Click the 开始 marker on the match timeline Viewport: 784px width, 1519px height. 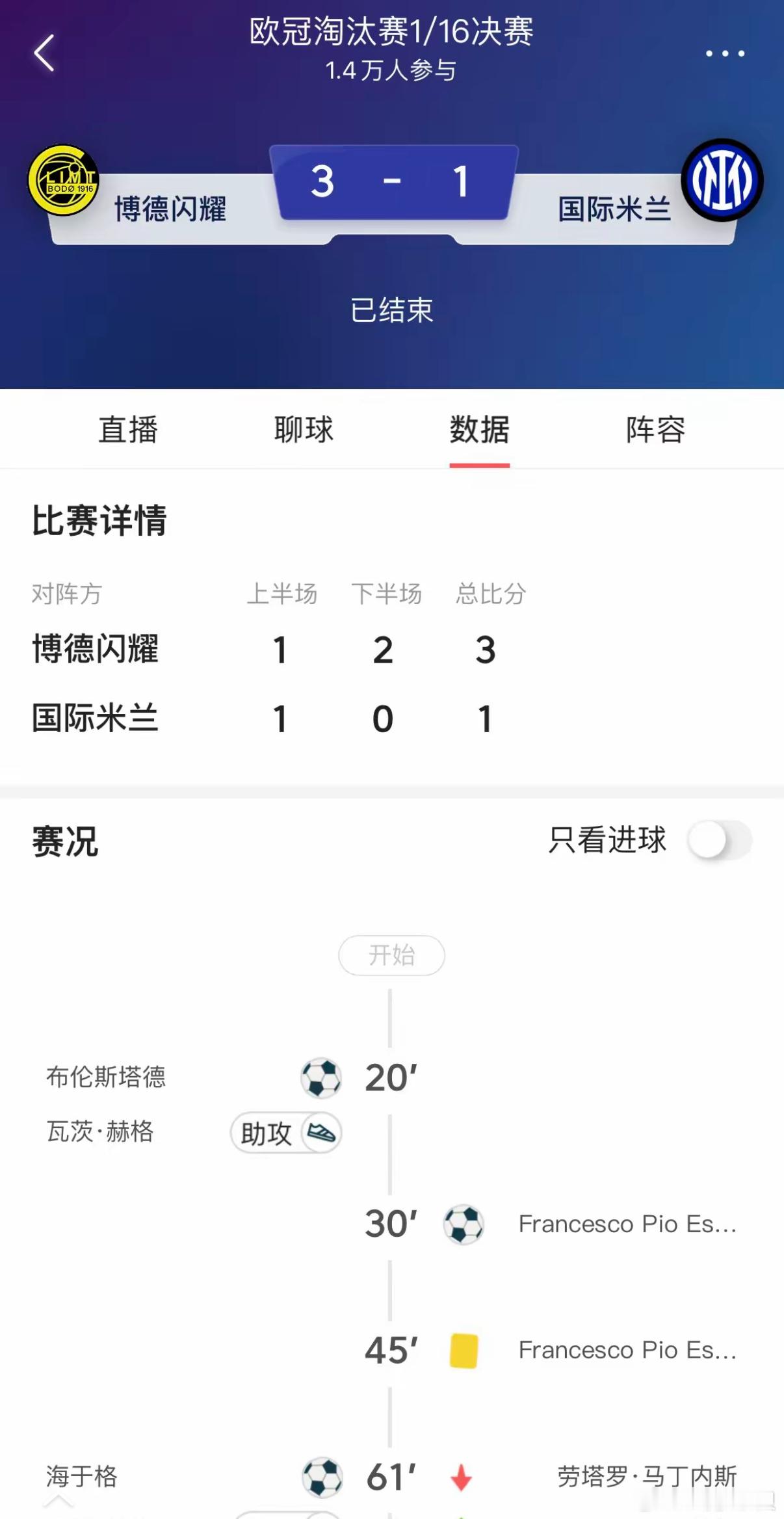(x=391, y=956)
